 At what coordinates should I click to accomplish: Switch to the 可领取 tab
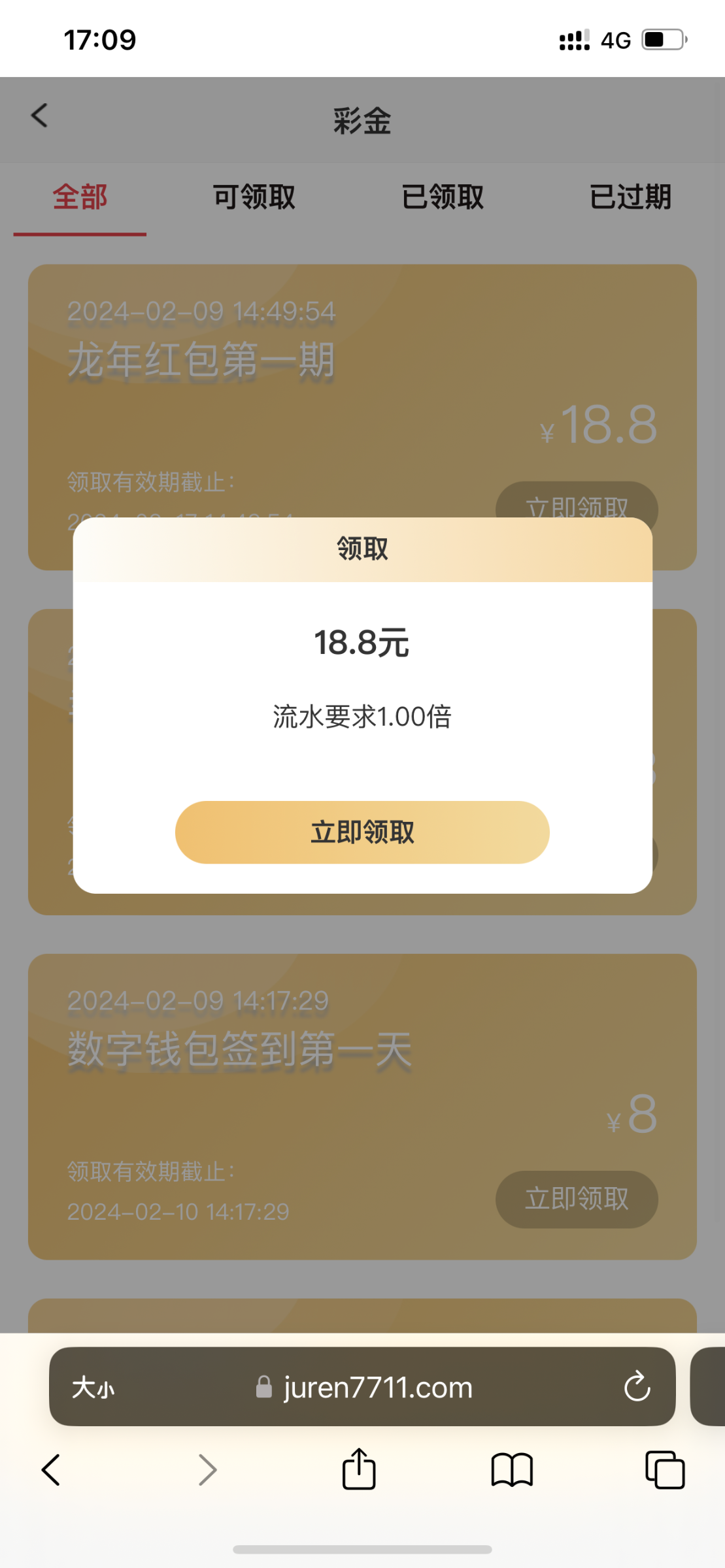(x=254, y=197)
